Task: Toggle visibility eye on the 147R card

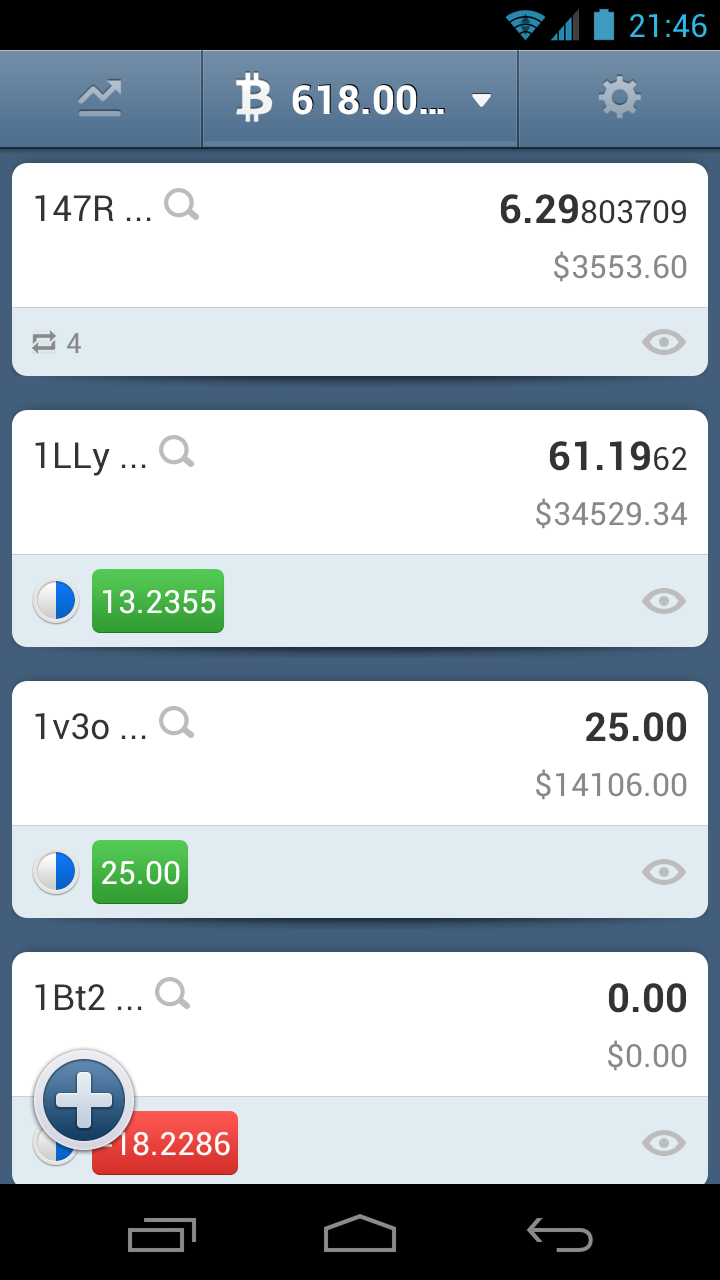Action: [x=664, y=343]
